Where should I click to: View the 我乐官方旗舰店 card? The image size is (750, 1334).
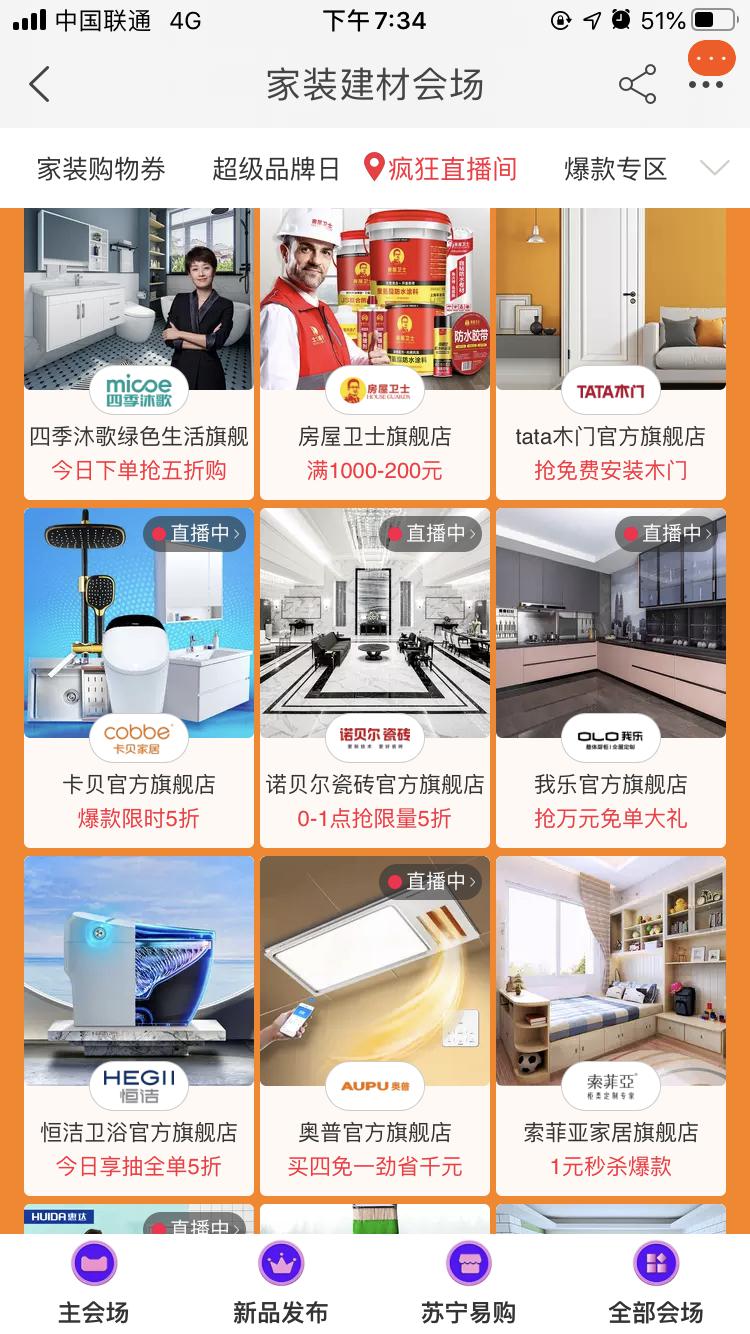tap(611, 676)
